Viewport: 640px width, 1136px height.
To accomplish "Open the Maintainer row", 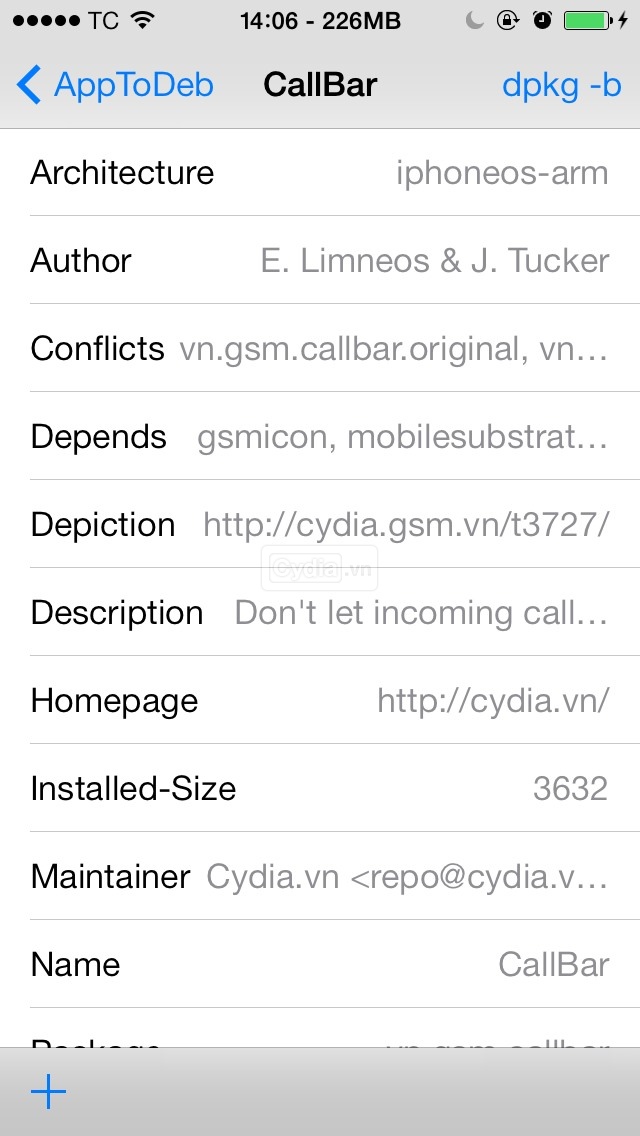I will pos(320,876).
